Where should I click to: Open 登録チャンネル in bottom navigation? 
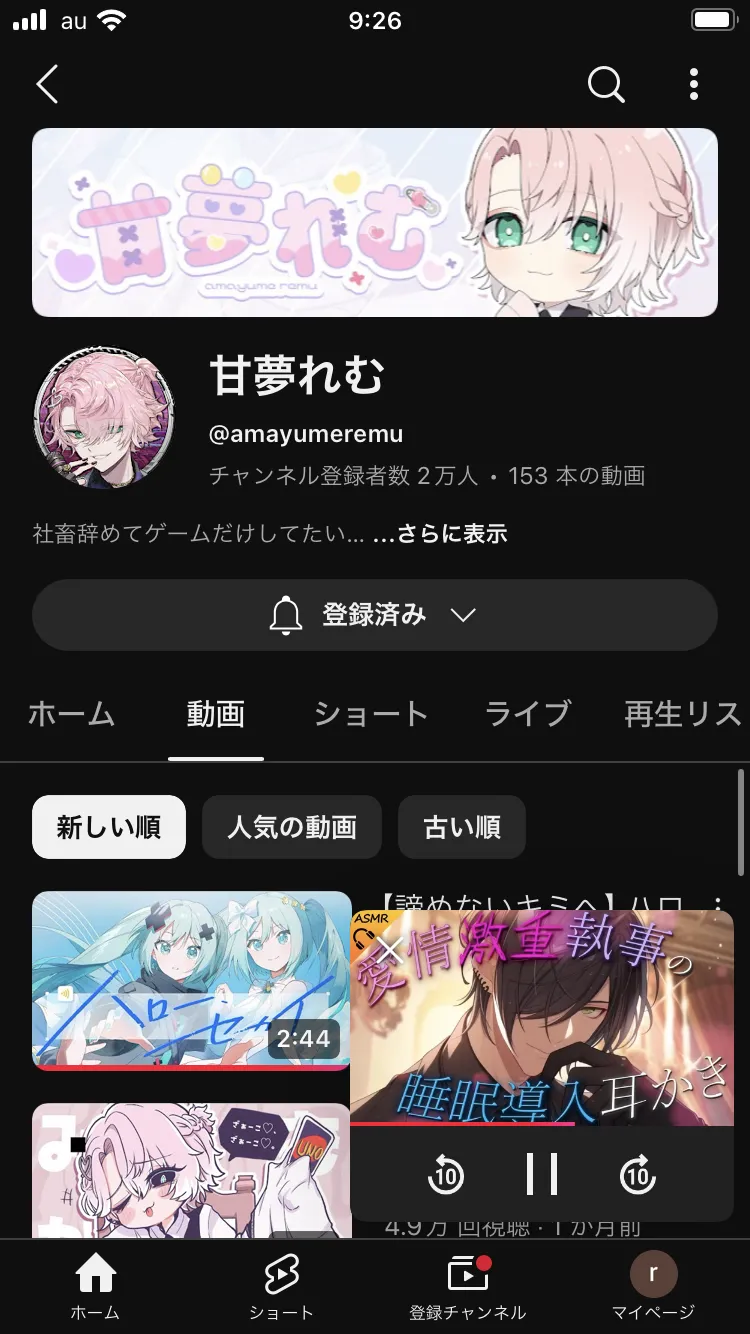(468, 1288)
